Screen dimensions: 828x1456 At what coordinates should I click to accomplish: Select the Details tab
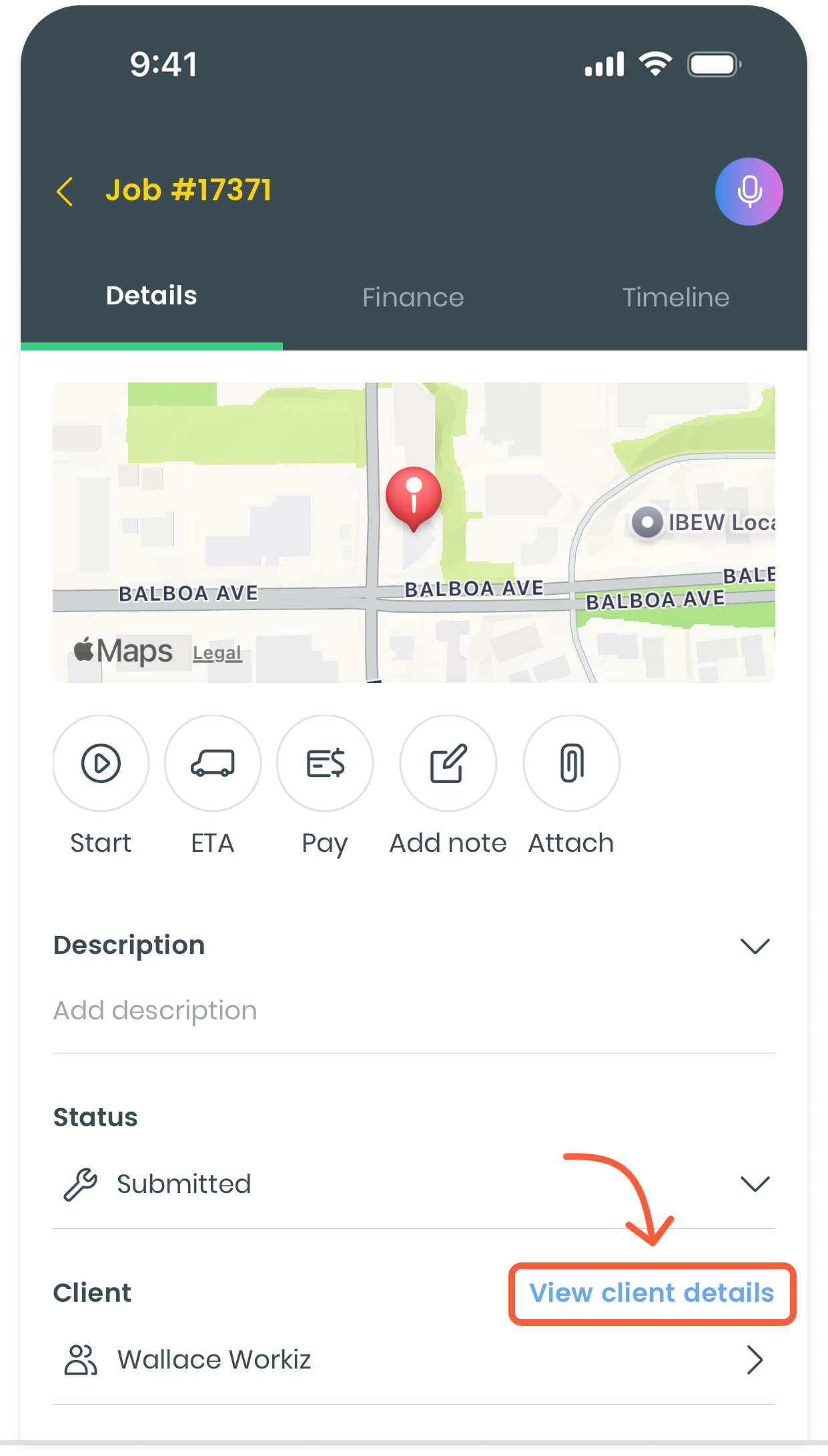pos(151,296)
